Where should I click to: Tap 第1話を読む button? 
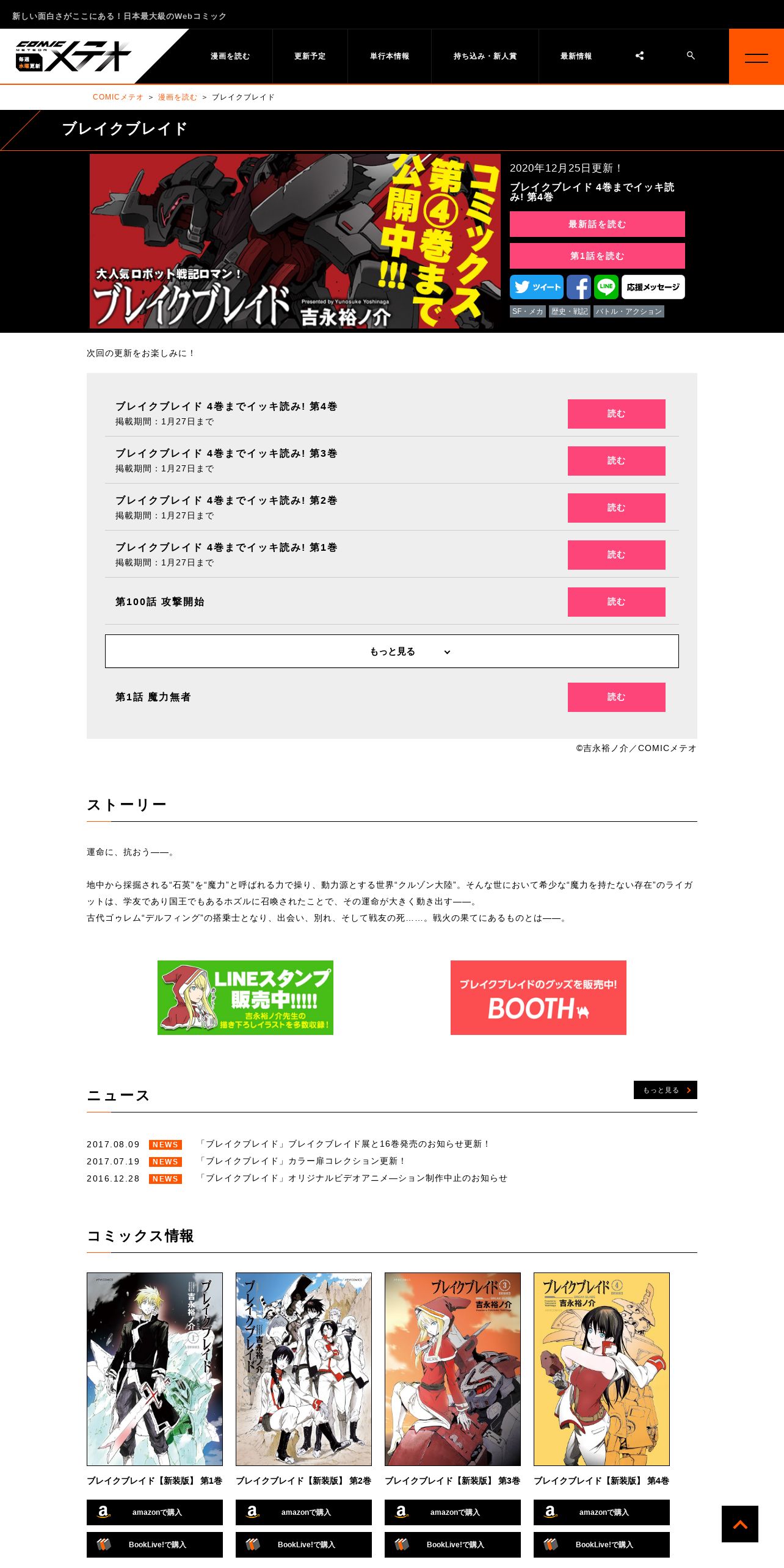597,256
